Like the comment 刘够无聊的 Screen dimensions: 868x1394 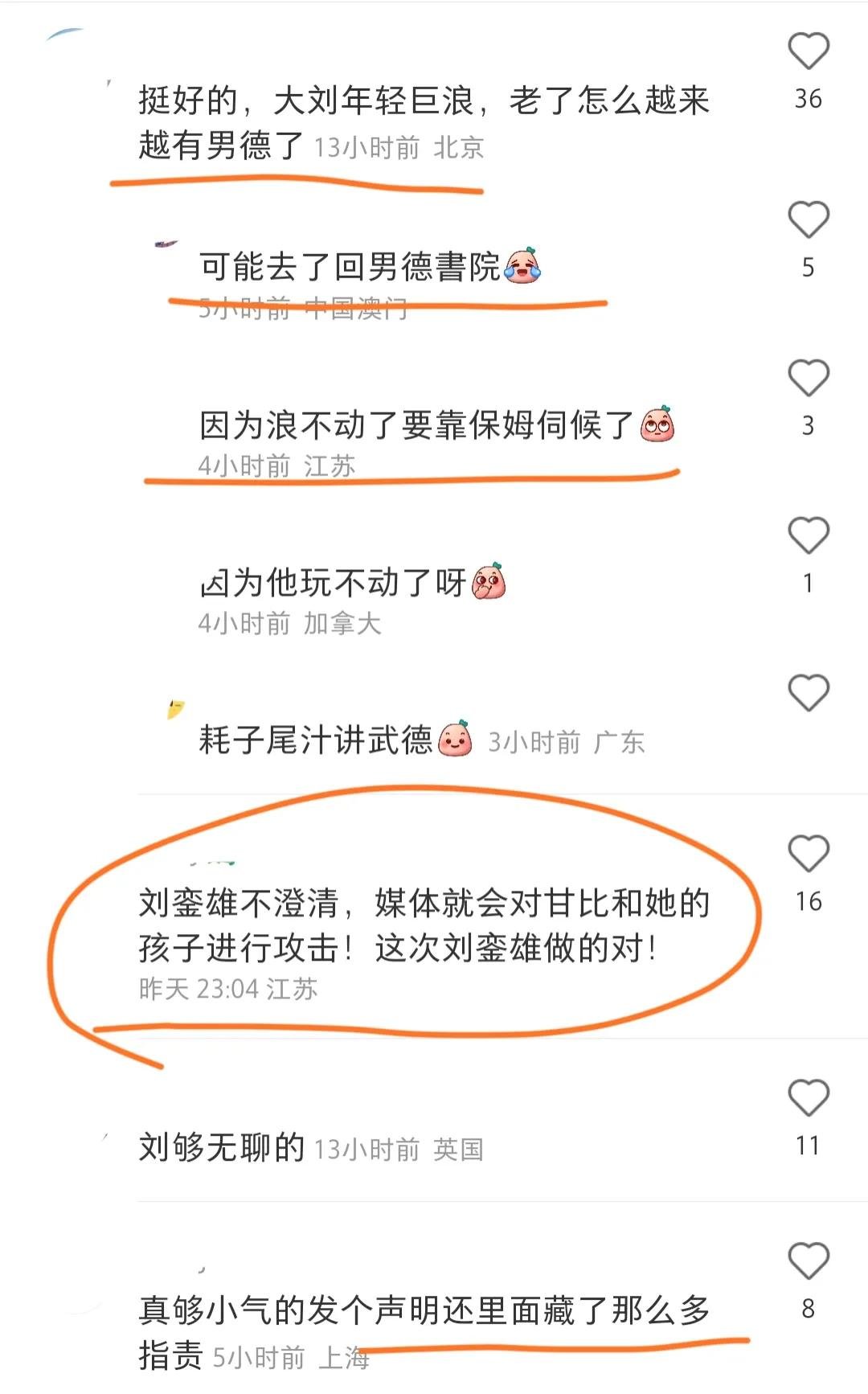pyautogui.click(x=808, y=1098)
